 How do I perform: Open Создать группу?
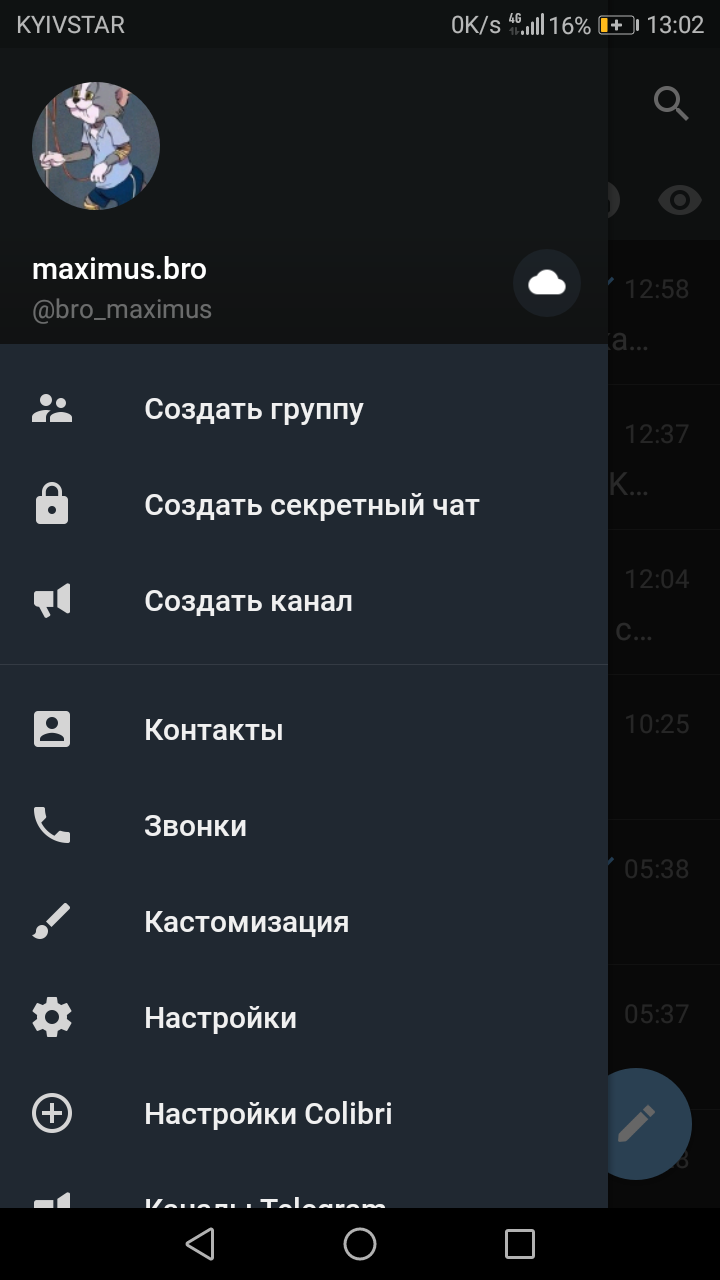(304, 409)
